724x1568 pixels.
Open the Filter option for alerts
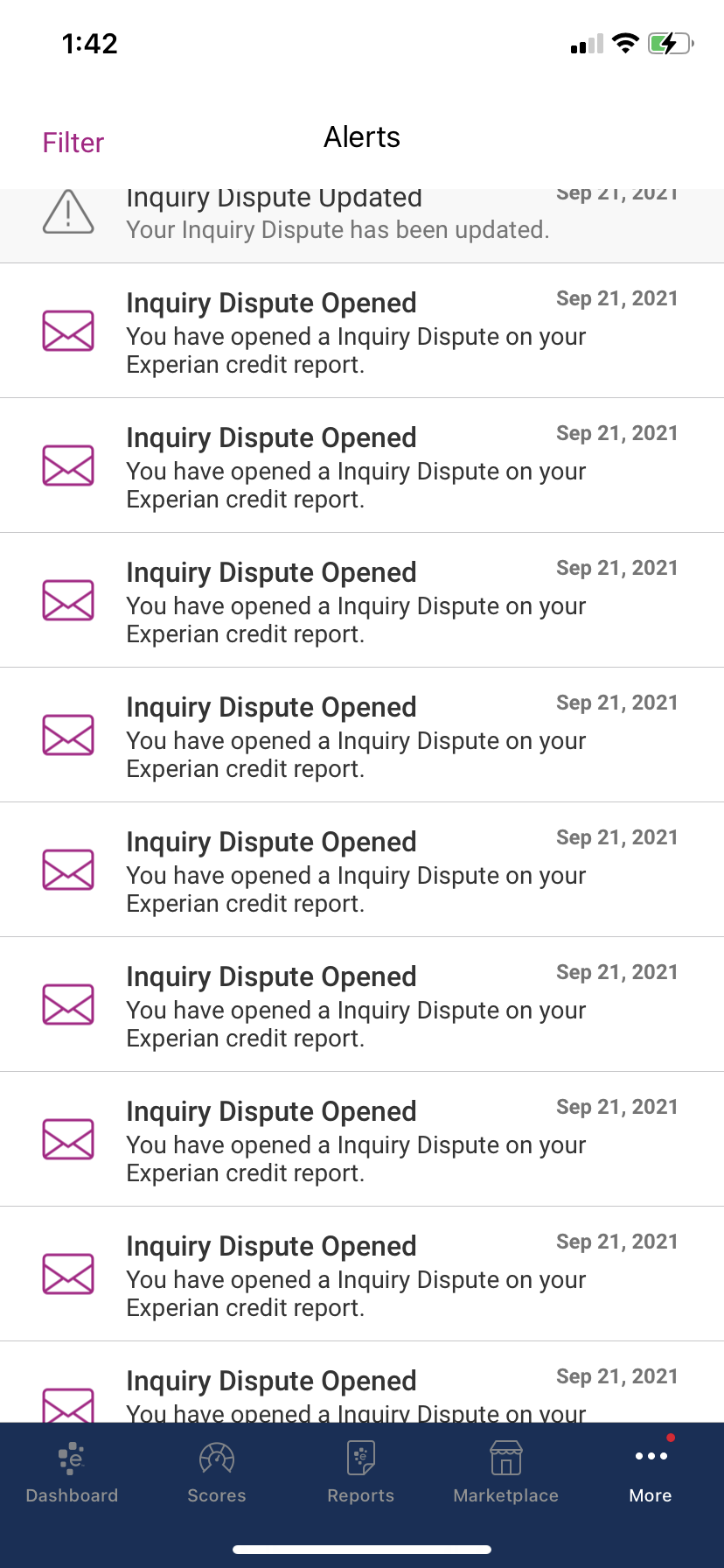(73, 143)
